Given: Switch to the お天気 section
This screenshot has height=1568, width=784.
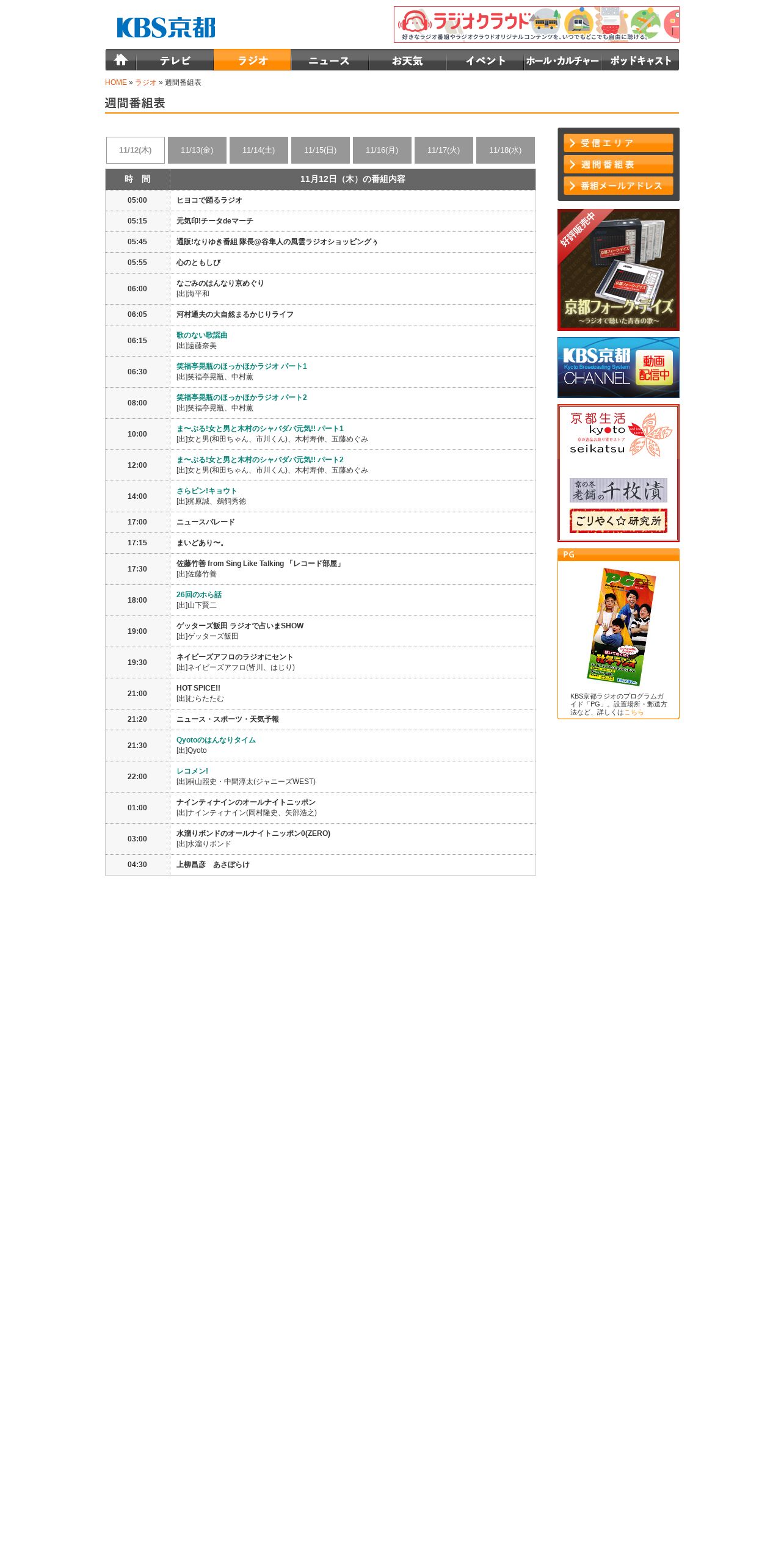Looking at the screenshot, I should coord(407,60).
